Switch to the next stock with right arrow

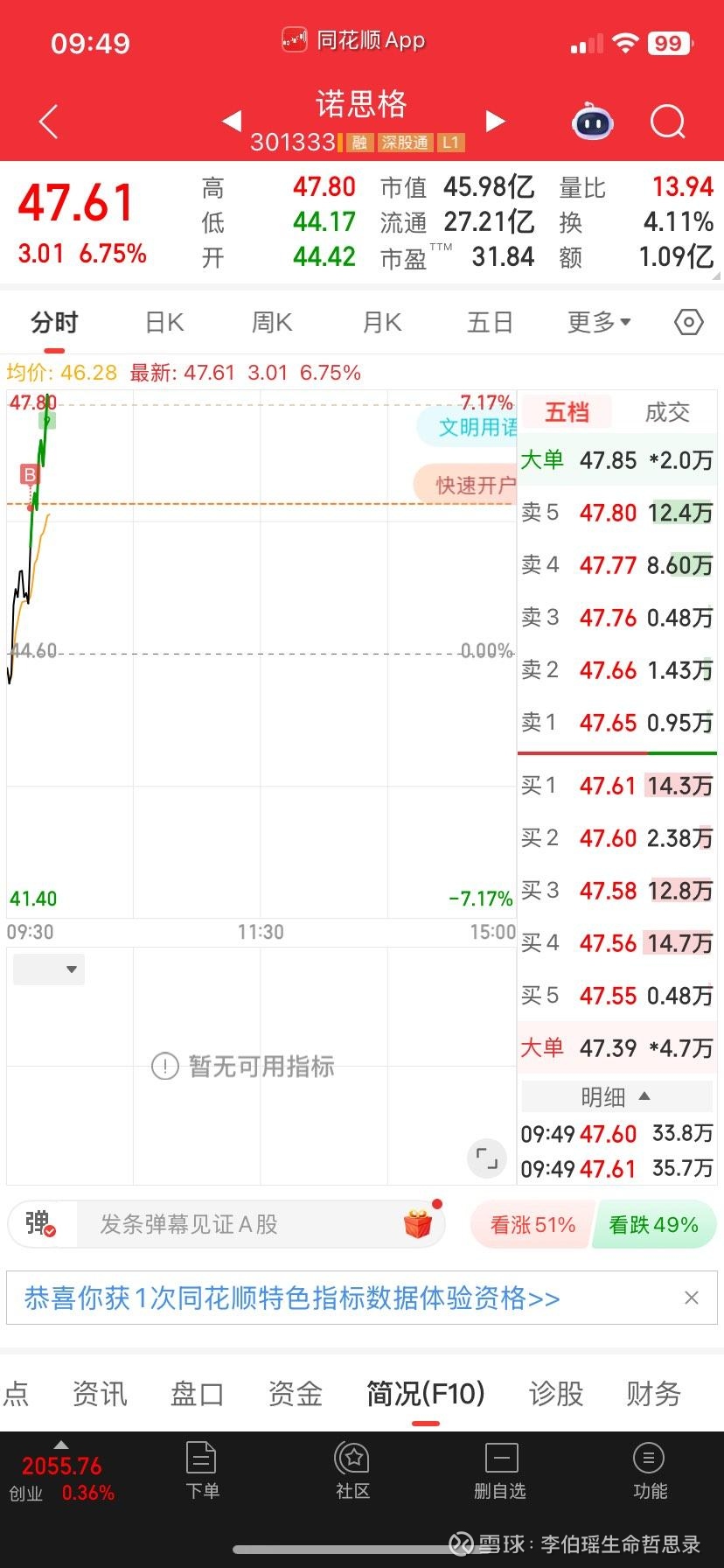click(496, 121)
